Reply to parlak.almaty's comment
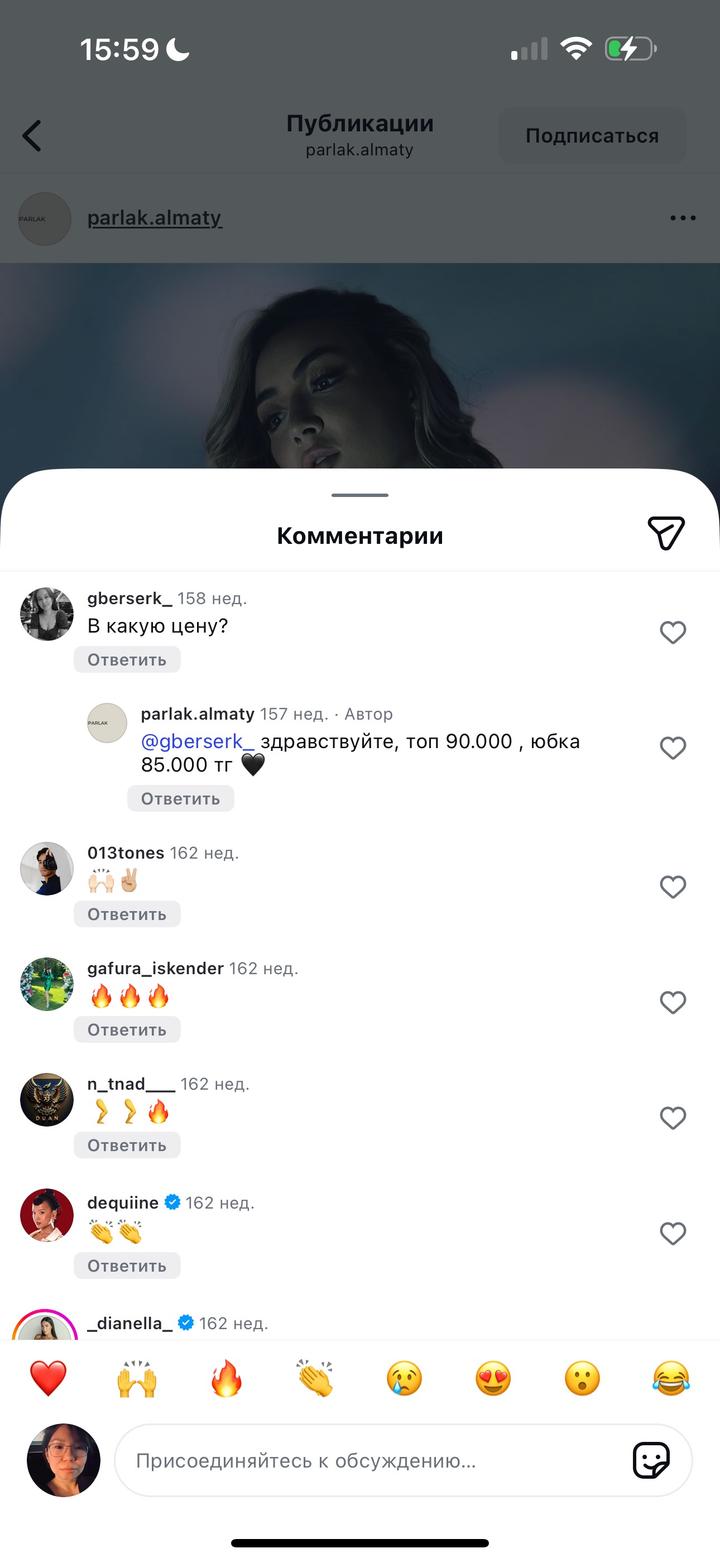720x1561 pixels. pyautogui.click(x=180, y=798)
